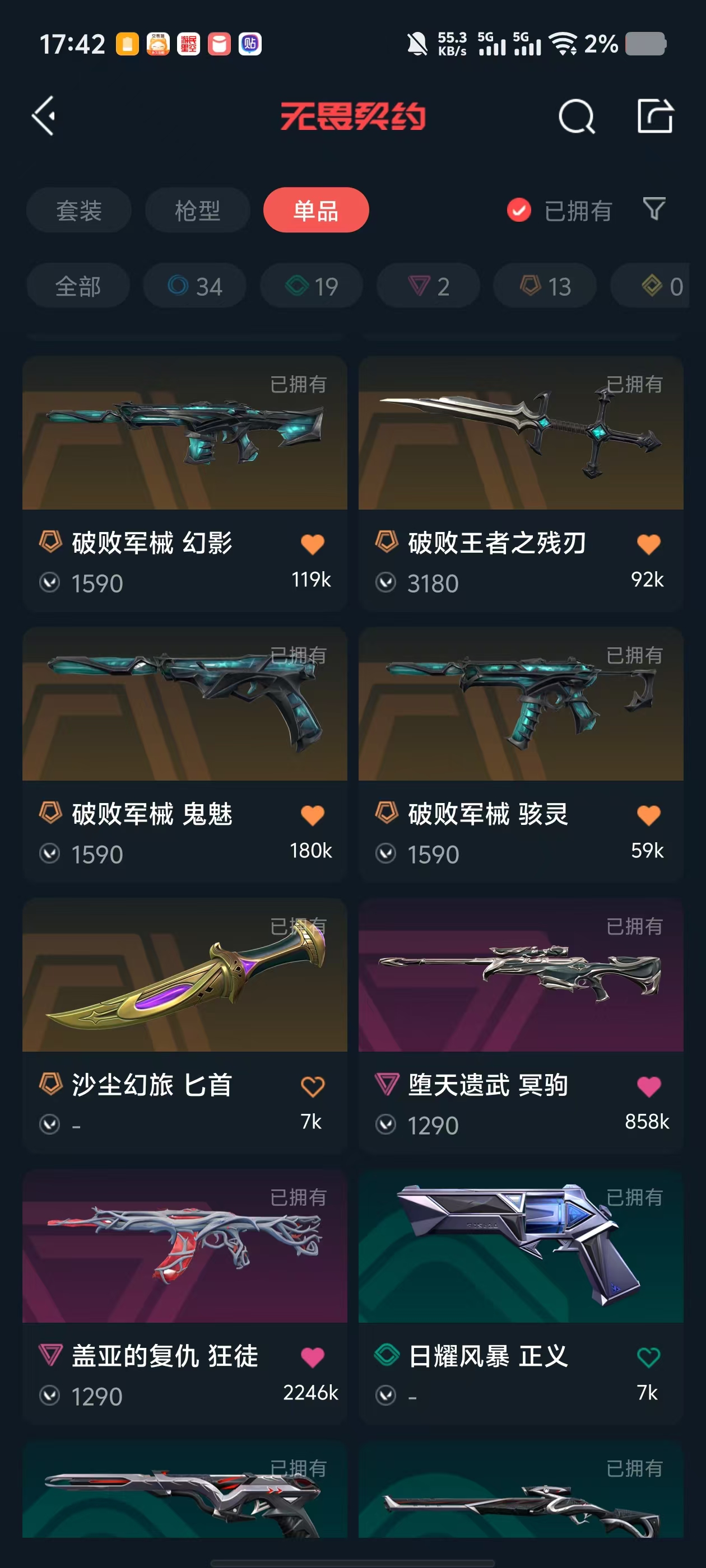706x1568 pixels.
Task: Tap the heart on 破败军械 骇灵
Action: click(x=648, y=815)
